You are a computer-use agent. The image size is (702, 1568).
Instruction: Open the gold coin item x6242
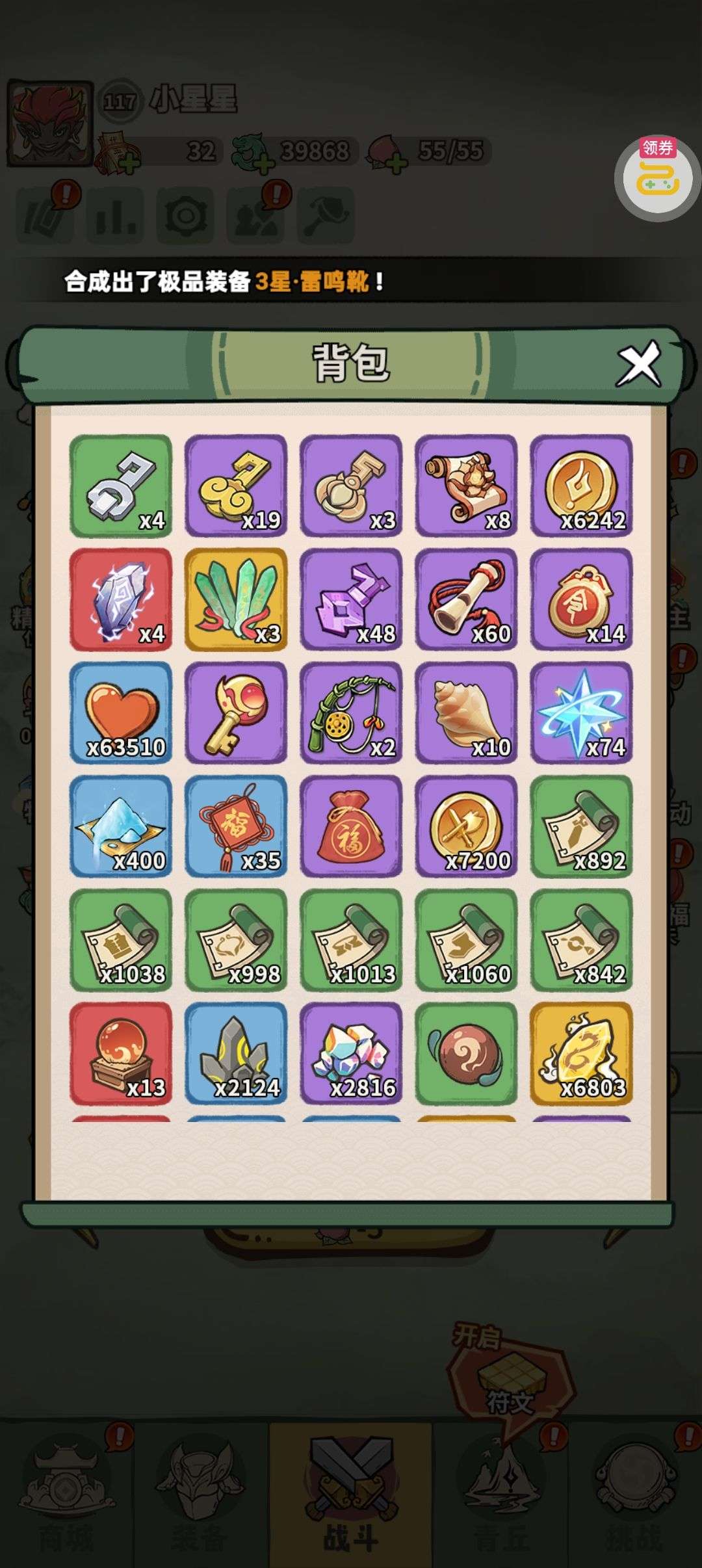(581, 486)
